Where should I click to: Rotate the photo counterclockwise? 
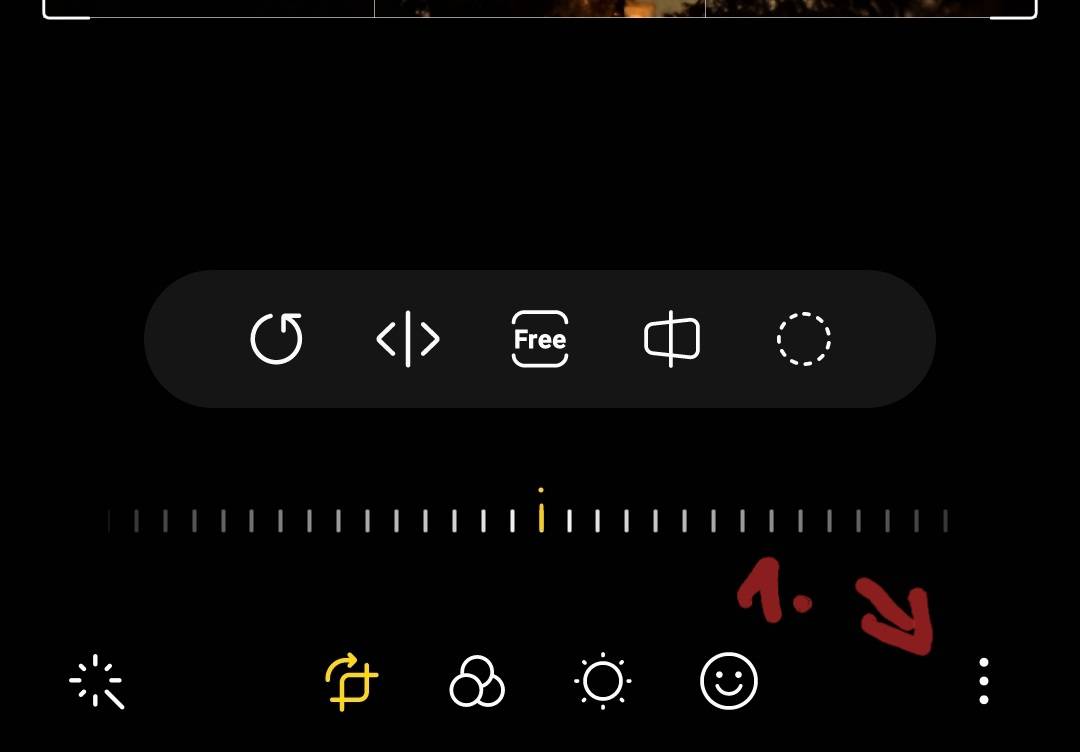coord(276,339)
